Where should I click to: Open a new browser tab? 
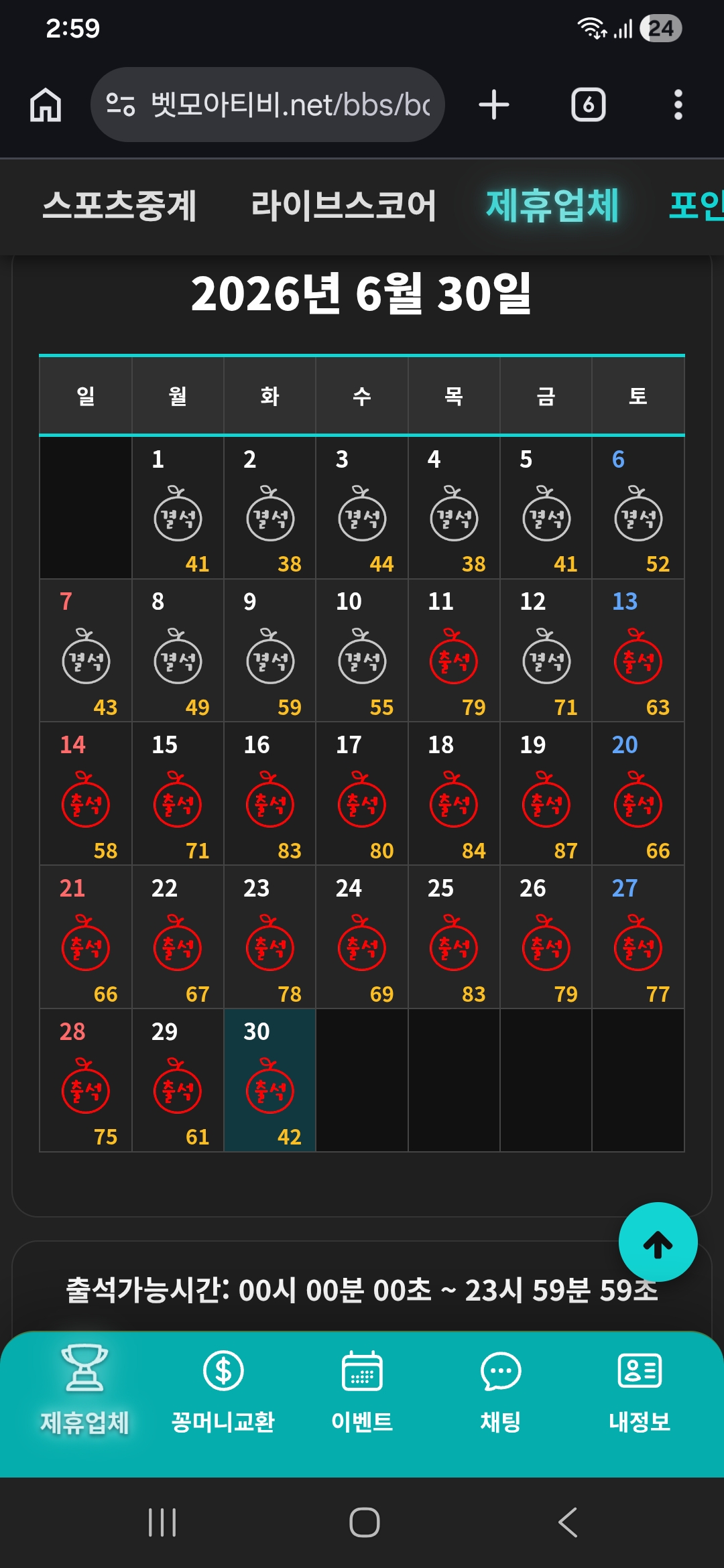tap(494, 105)
